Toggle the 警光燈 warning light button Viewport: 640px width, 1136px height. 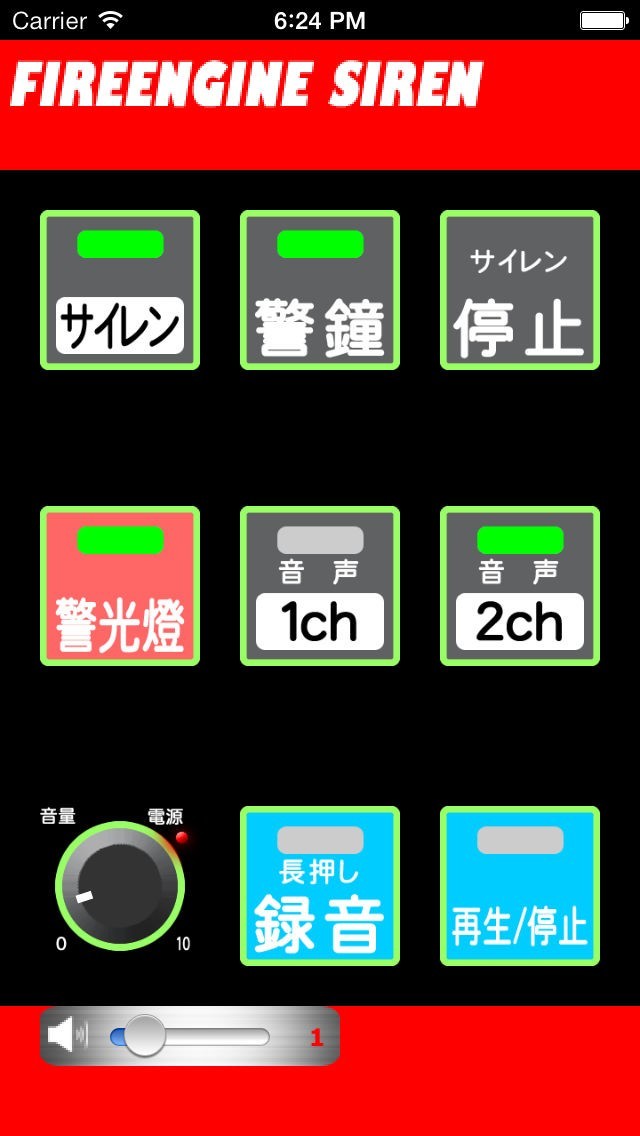[120, 586]
